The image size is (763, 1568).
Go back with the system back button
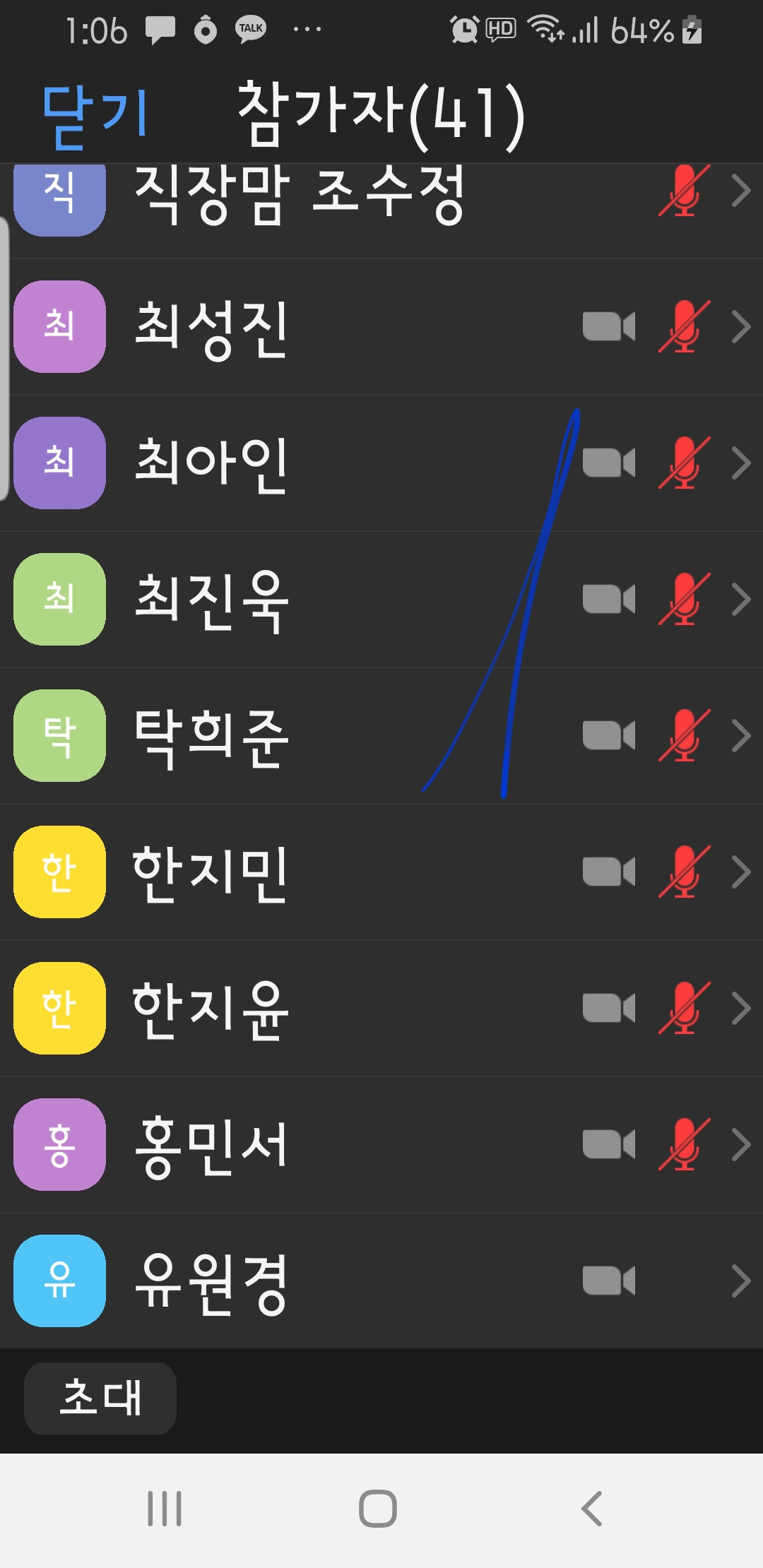592,1509
